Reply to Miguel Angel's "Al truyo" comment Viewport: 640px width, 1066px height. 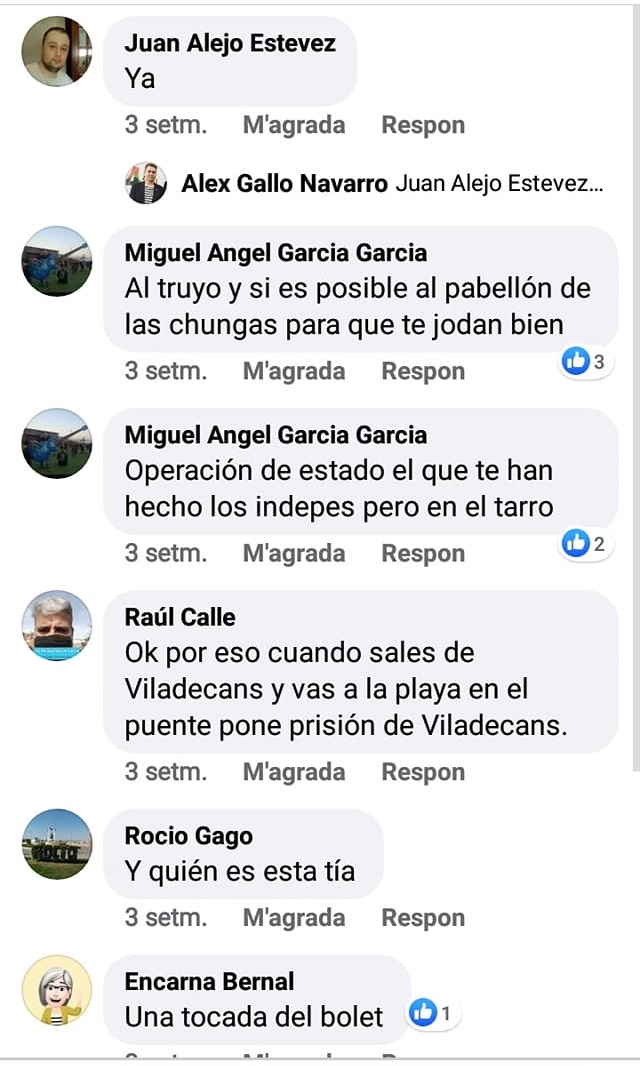[422, 371]
